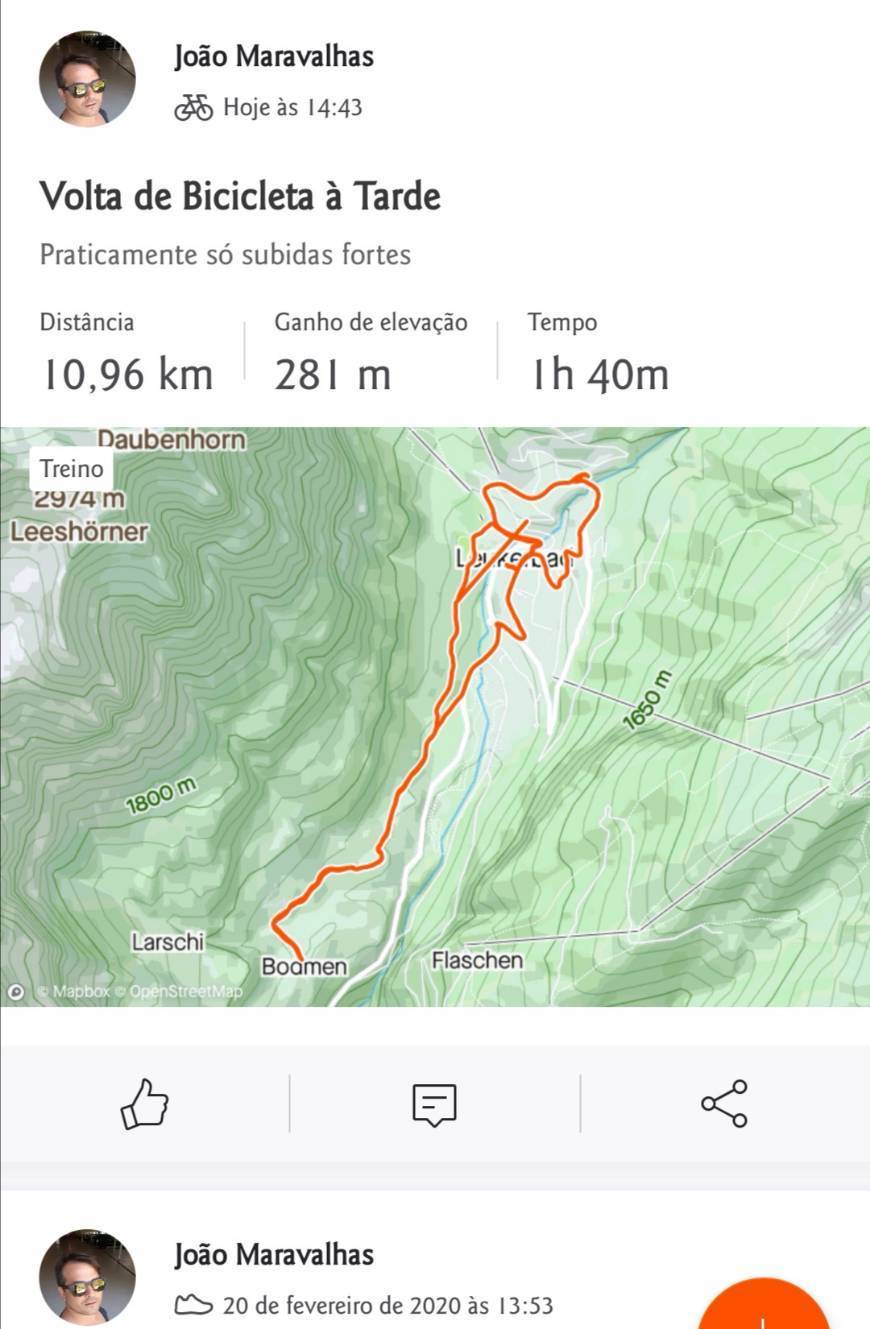Open the route map of the bike ride
The image size is (870, 1329).
435,716
